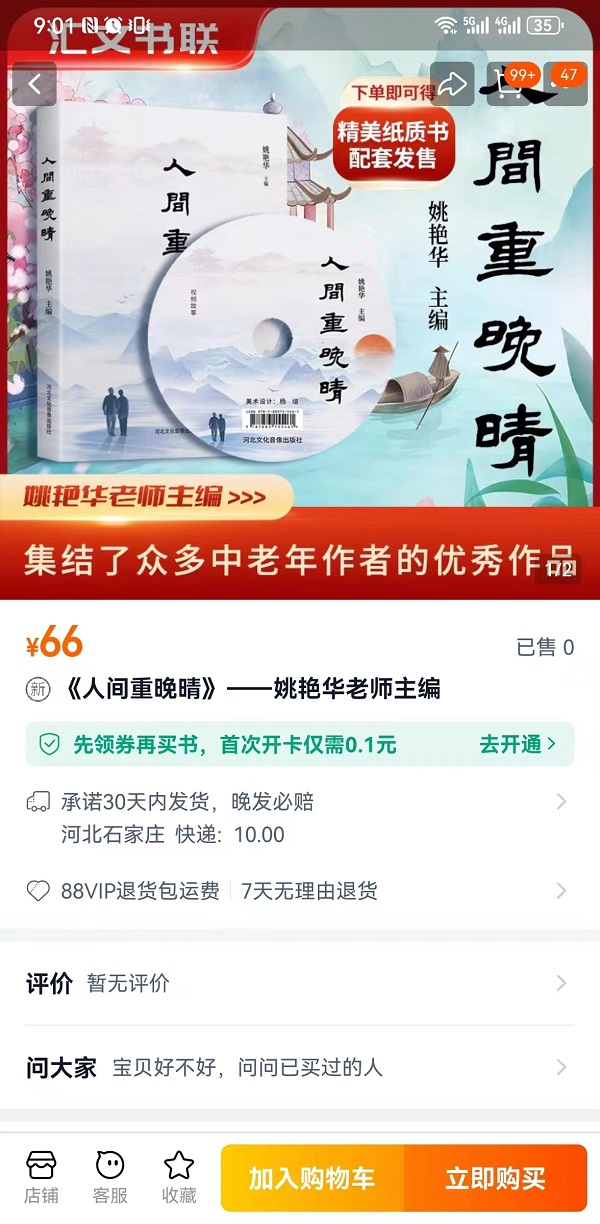Visit the 店铺 store page
600x1224 pixels.
[41, 1177]
